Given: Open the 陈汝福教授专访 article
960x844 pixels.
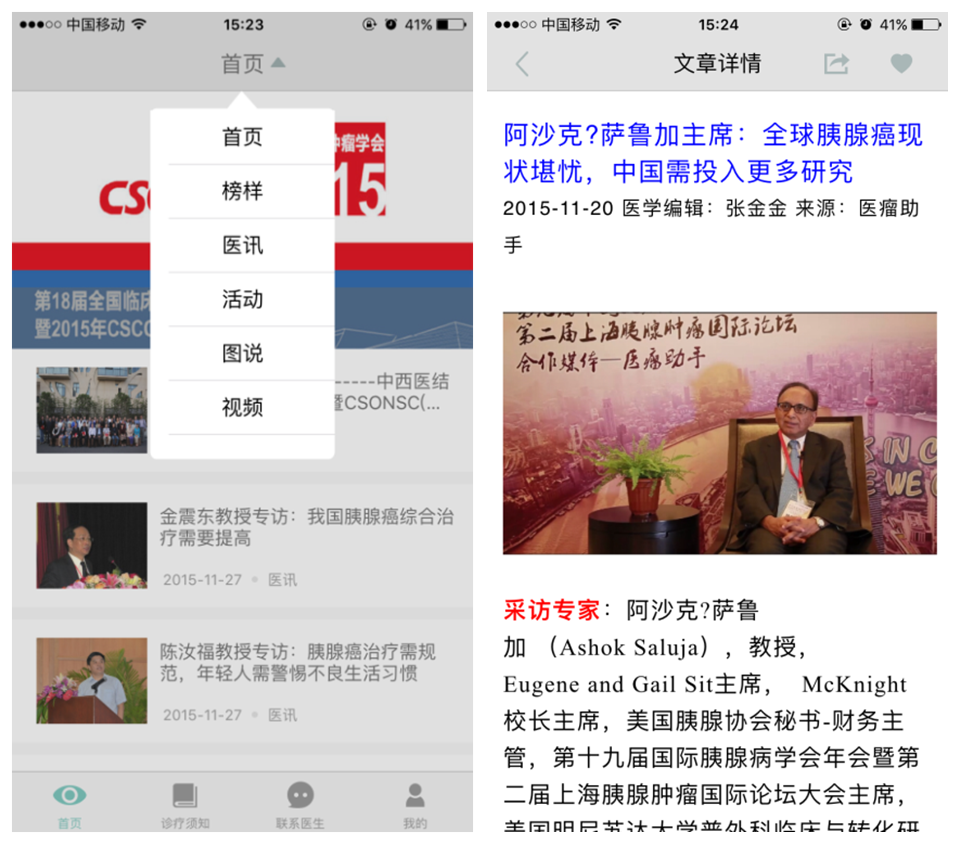Looking at the screenshot, I should click(x=298, y=662).
